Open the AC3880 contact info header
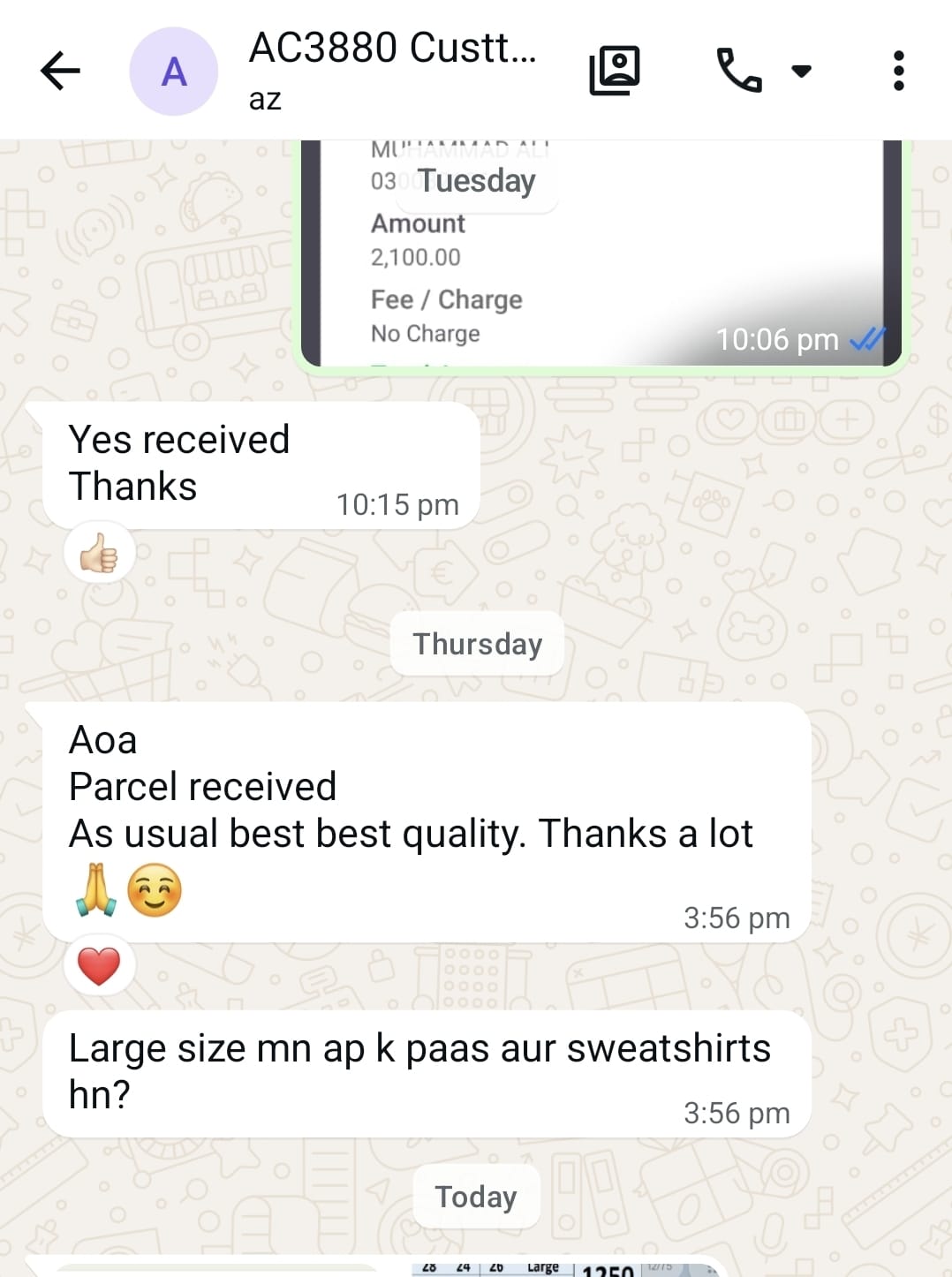 coord(393,69)
